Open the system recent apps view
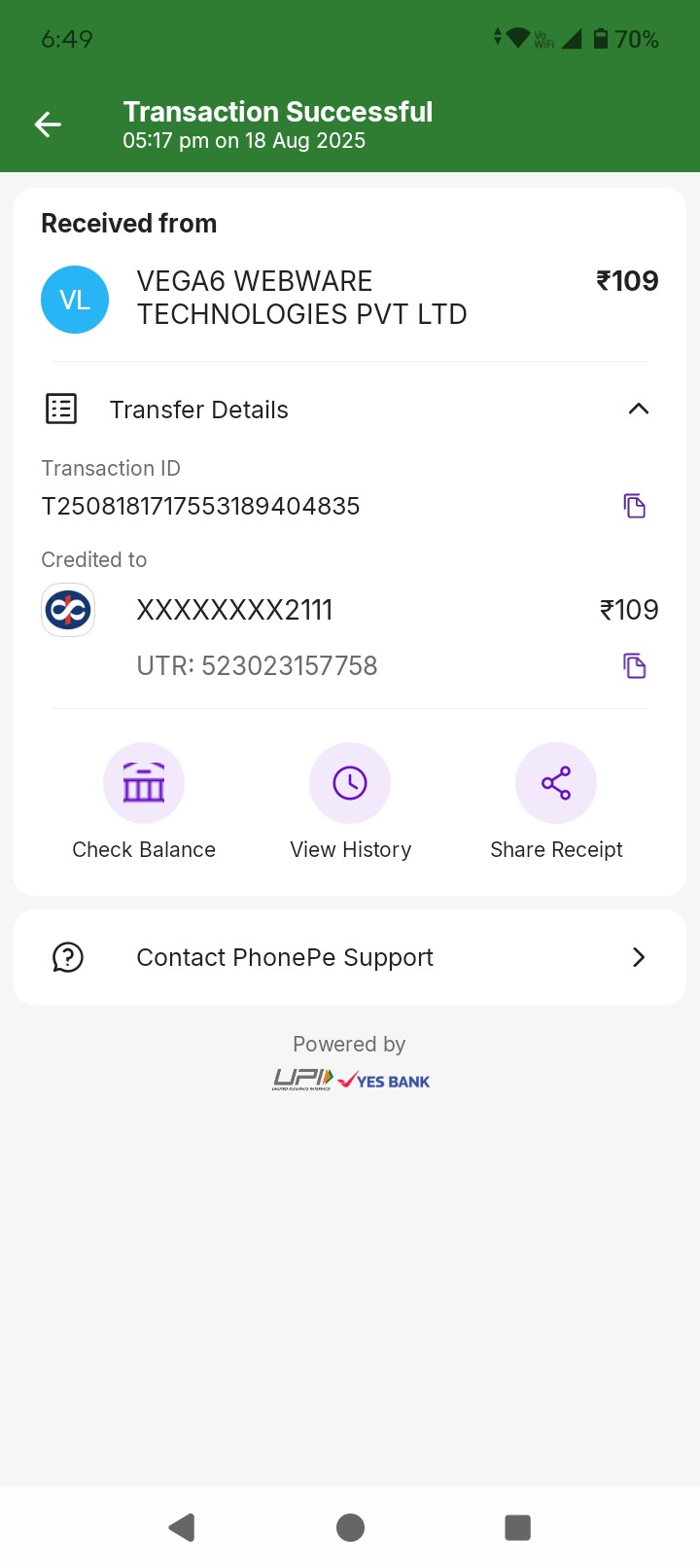 (x=517, y=1527)
